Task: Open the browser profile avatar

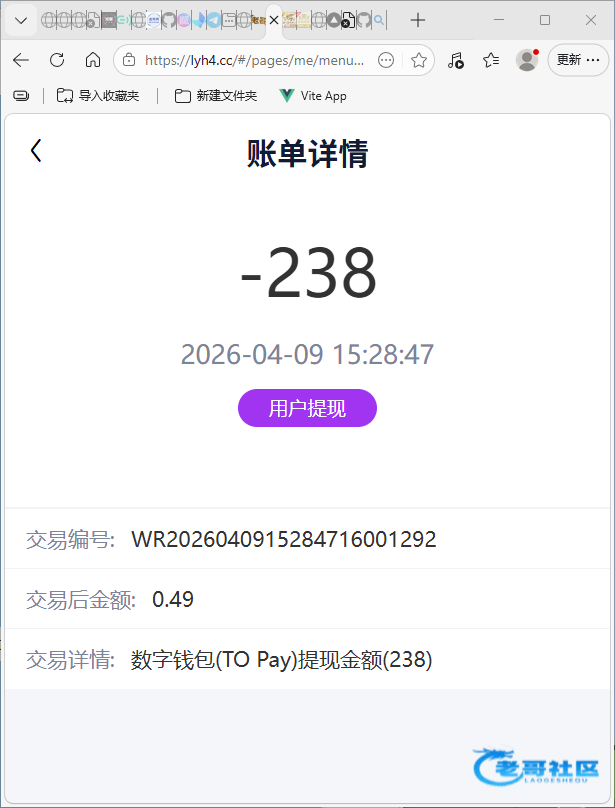Action: (x=527, y=60)
